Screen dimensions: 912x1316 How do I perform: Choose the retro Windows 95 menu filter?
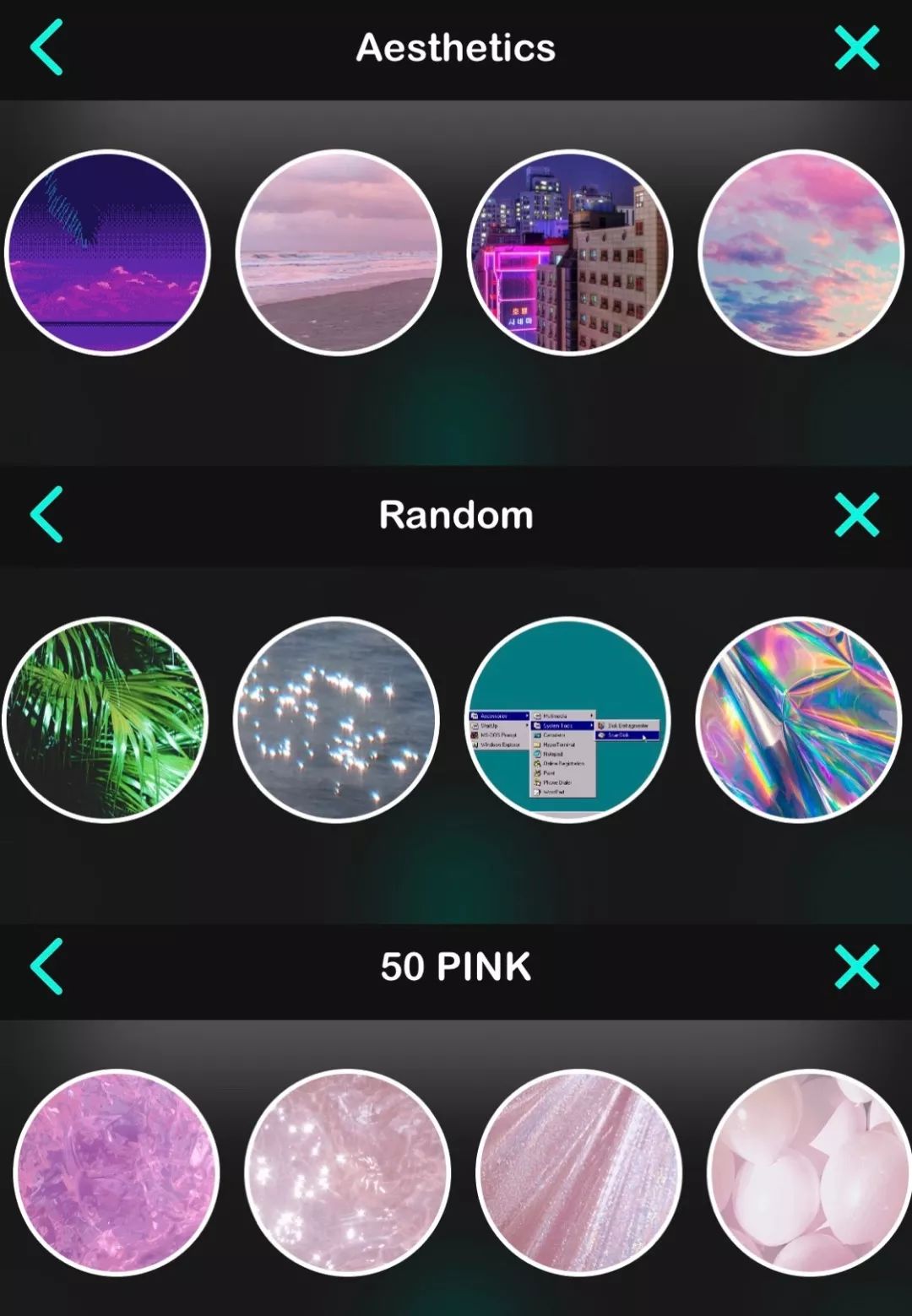(x=570, y=718)
